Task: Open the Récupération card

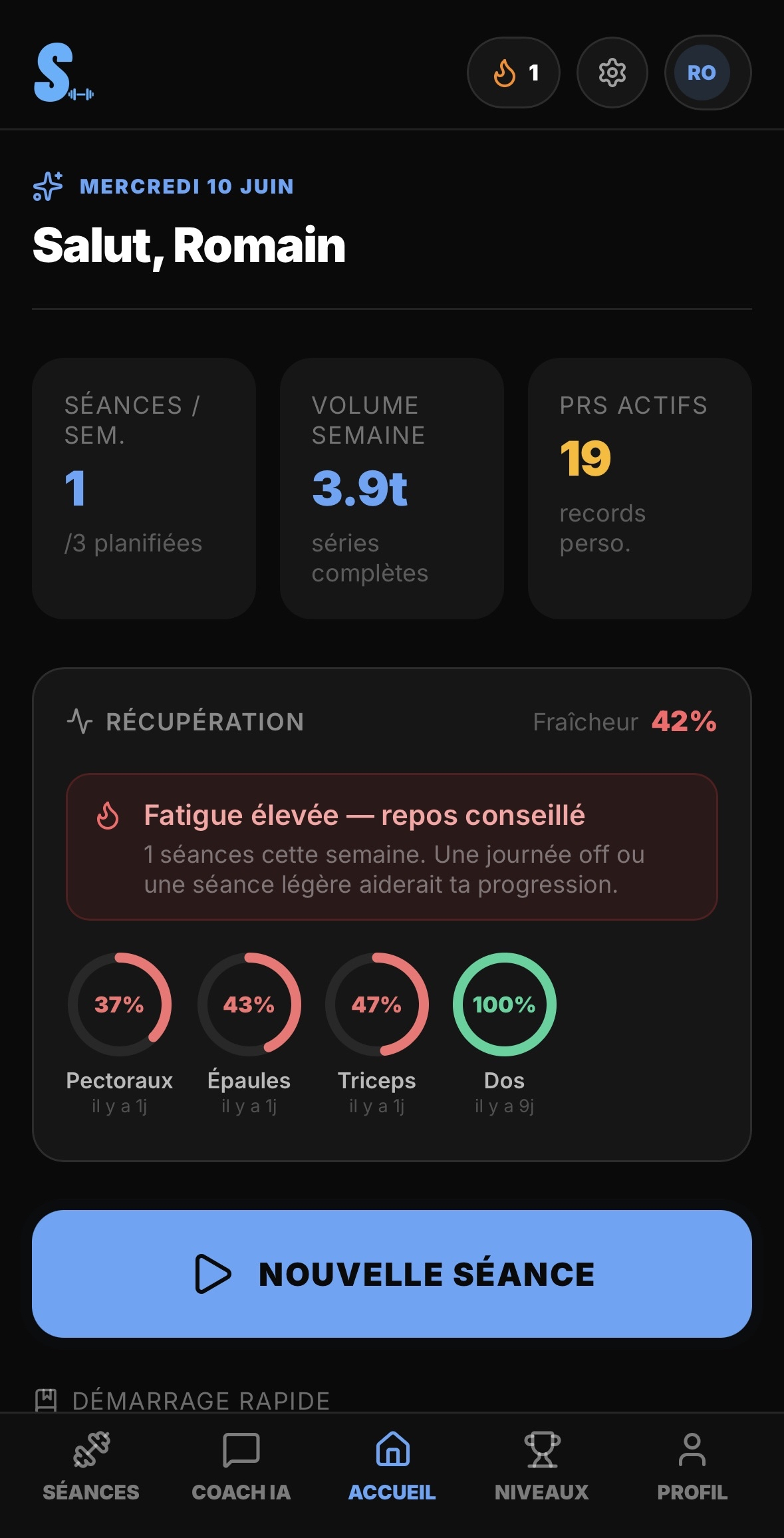Action: click(392, 915)
